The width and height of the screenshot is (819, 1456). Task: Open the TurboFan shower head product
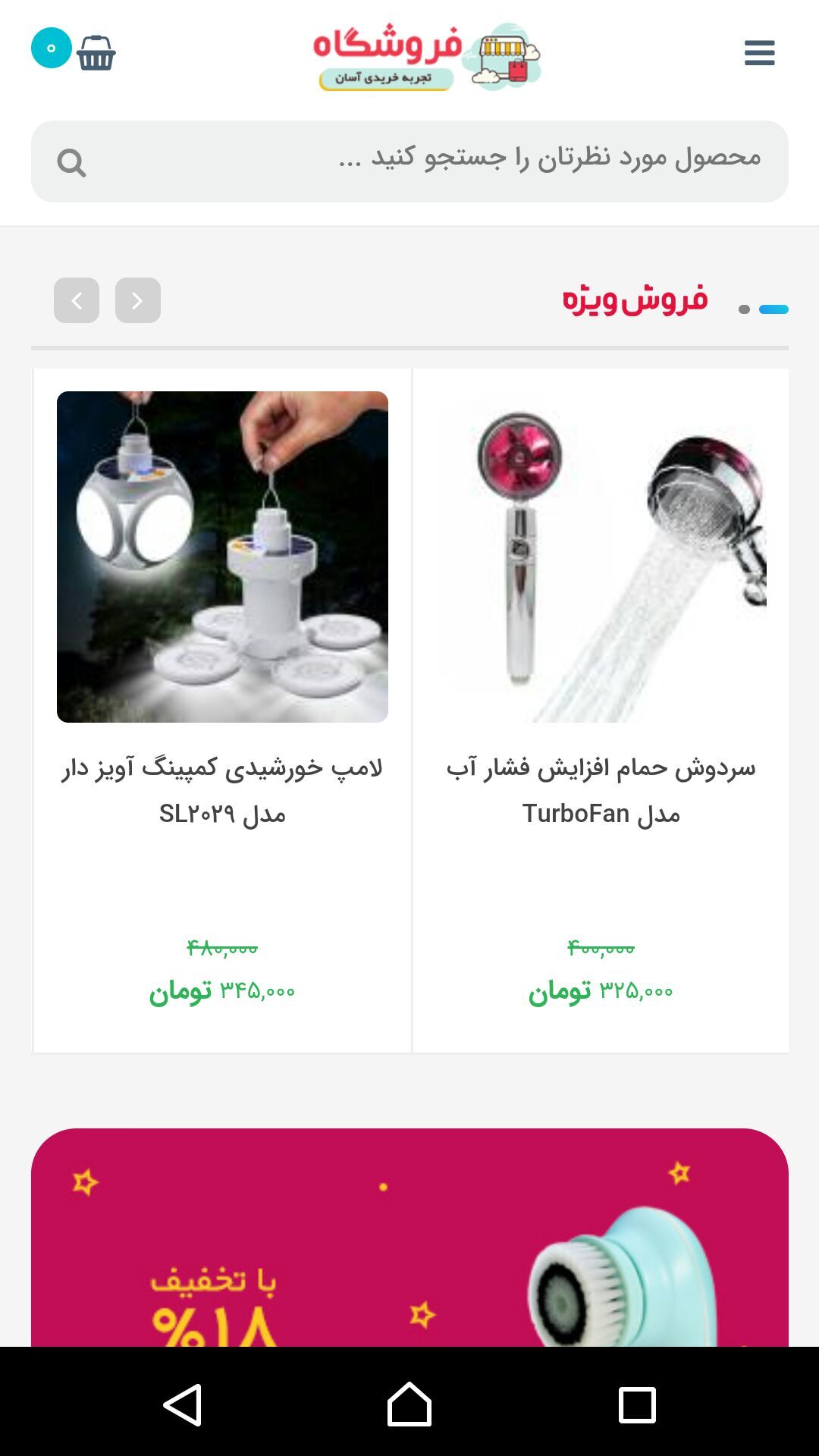[601, 557]
